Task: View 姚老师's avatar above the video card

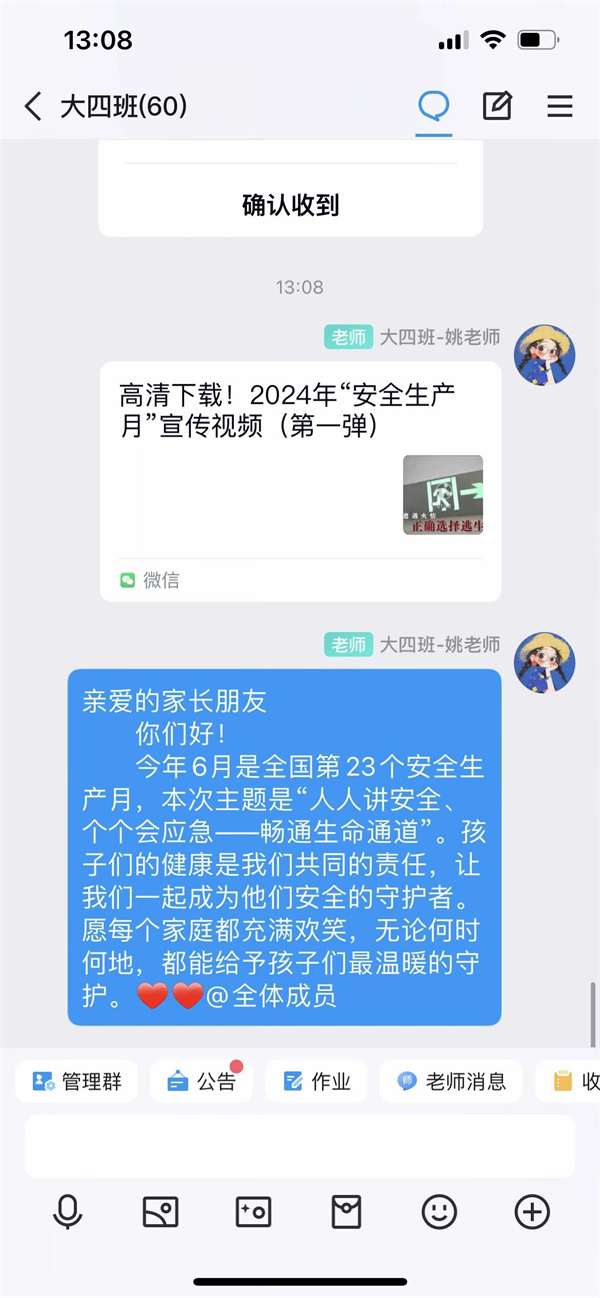Action: pos(544,354)
